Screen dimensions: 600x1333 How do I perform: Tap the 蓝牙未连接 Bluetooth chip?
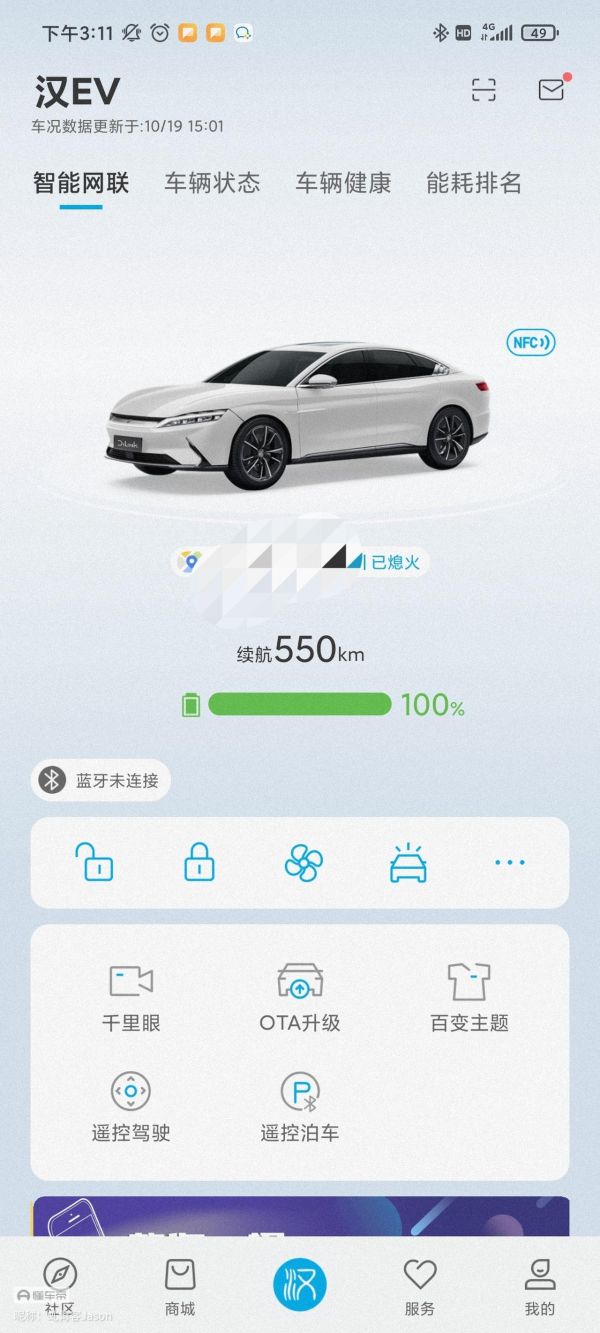pyautogui.click(x=101, y=781)
